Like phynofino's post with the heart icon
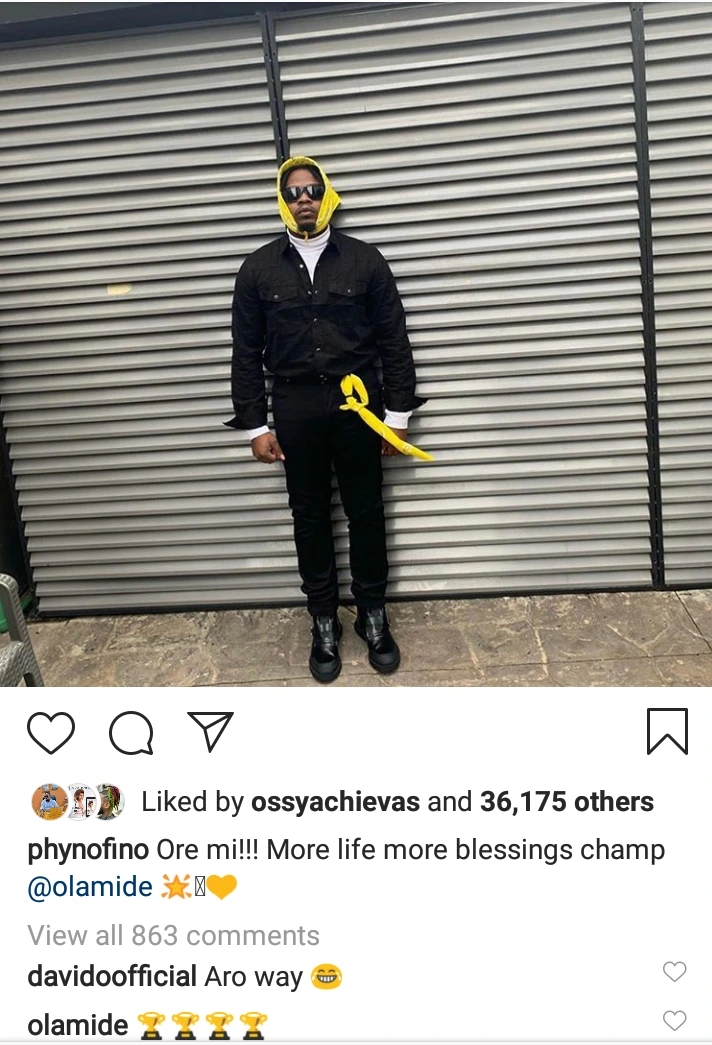 [x=50, y=733]
